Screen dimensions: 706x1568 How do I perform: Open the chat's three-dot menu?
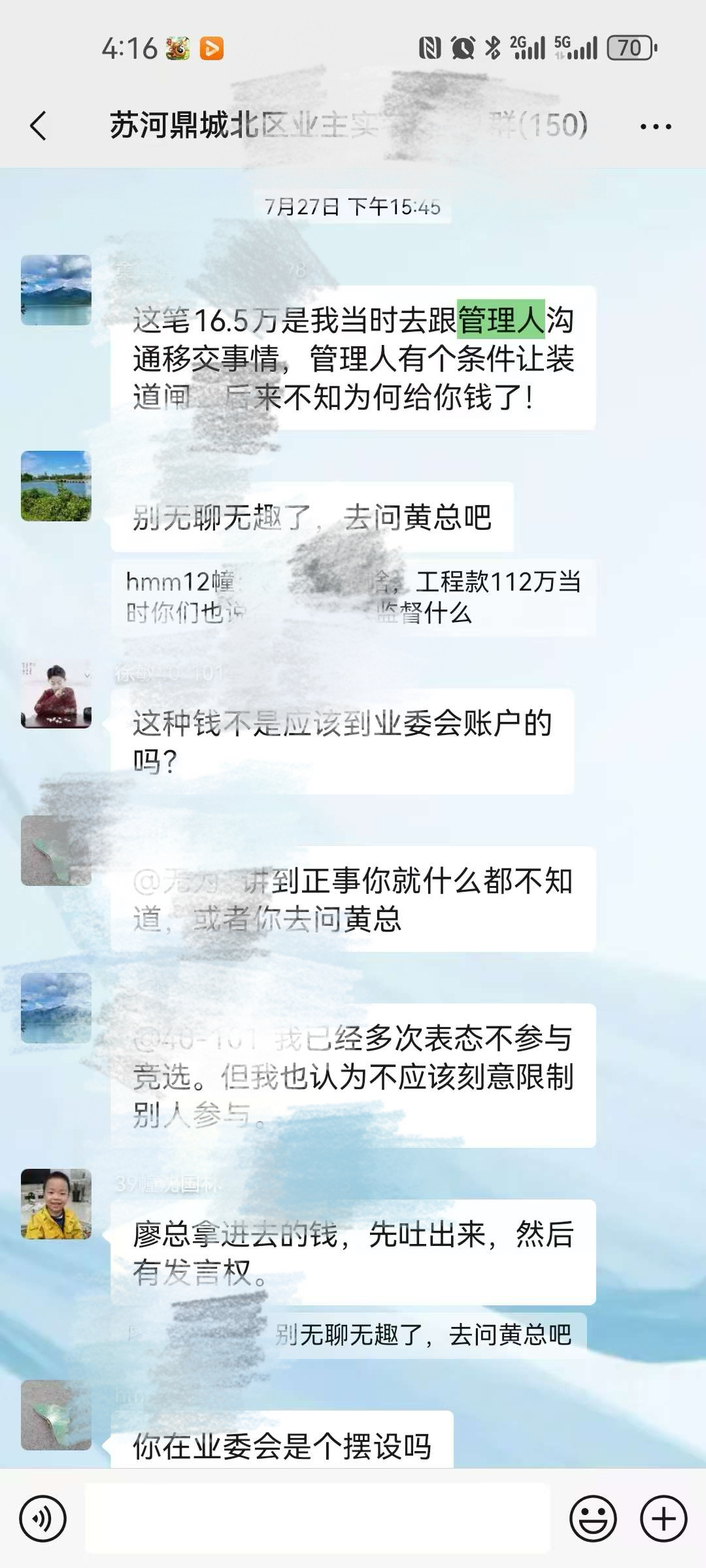[655, 126]
